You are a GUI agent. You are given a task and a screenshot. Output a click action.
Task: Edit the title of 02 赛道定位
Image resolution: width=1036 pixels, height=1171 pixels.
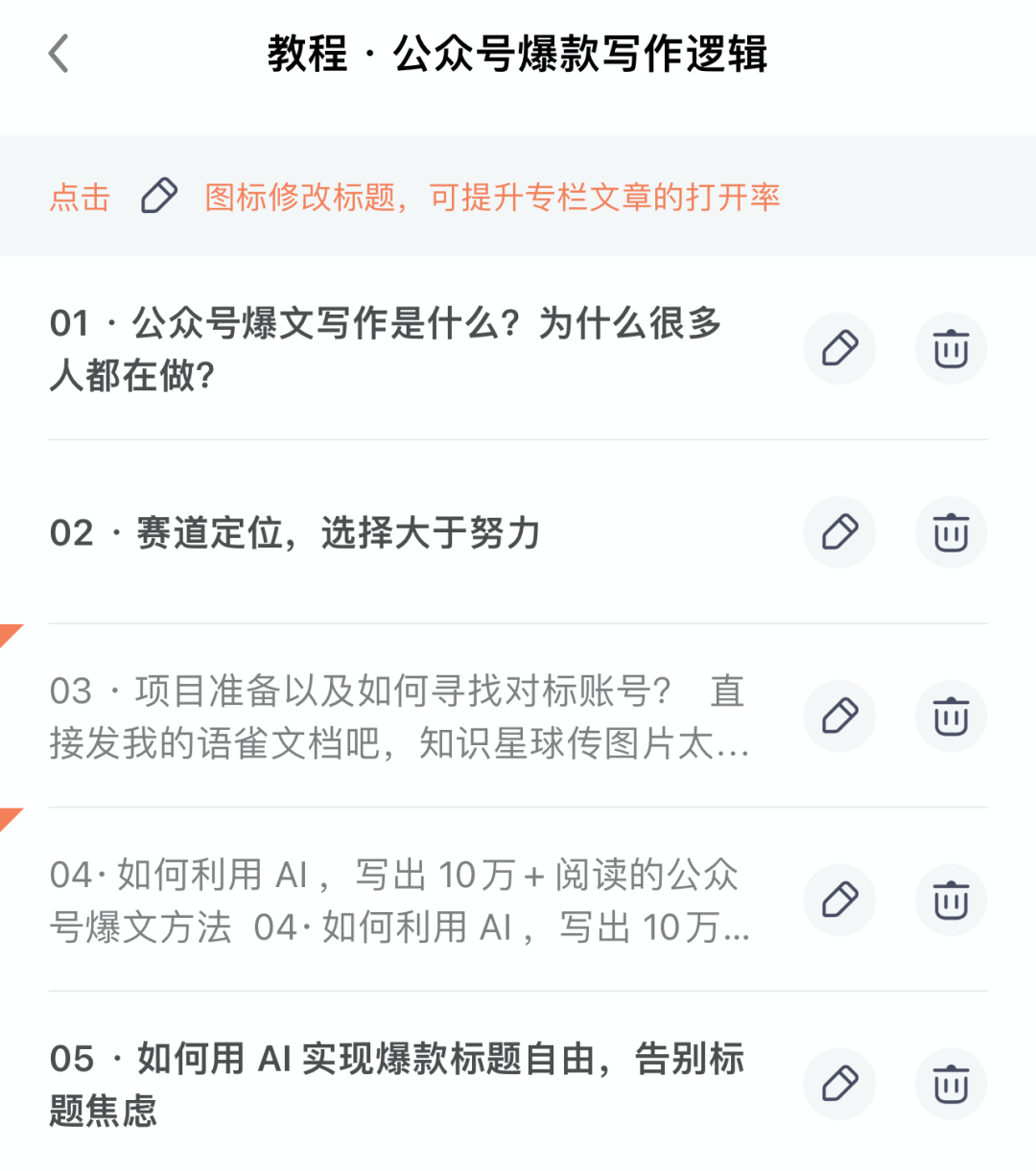pyautogui.click(x=839, y=532)
